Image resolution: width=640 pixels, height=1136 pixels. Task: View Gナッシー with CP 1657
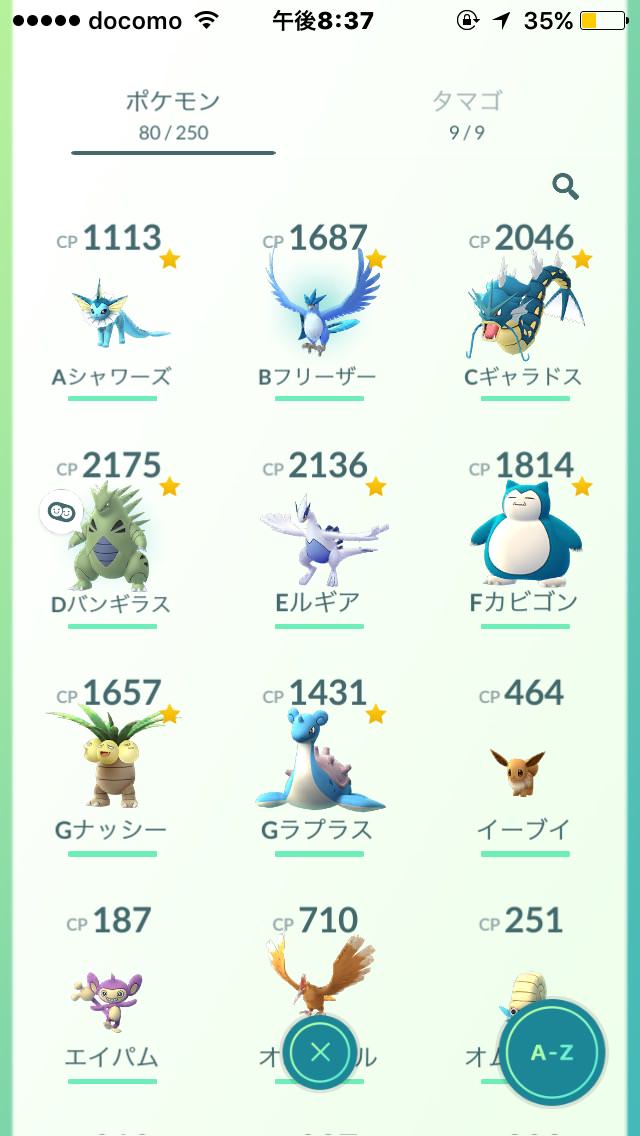point(112,766)
